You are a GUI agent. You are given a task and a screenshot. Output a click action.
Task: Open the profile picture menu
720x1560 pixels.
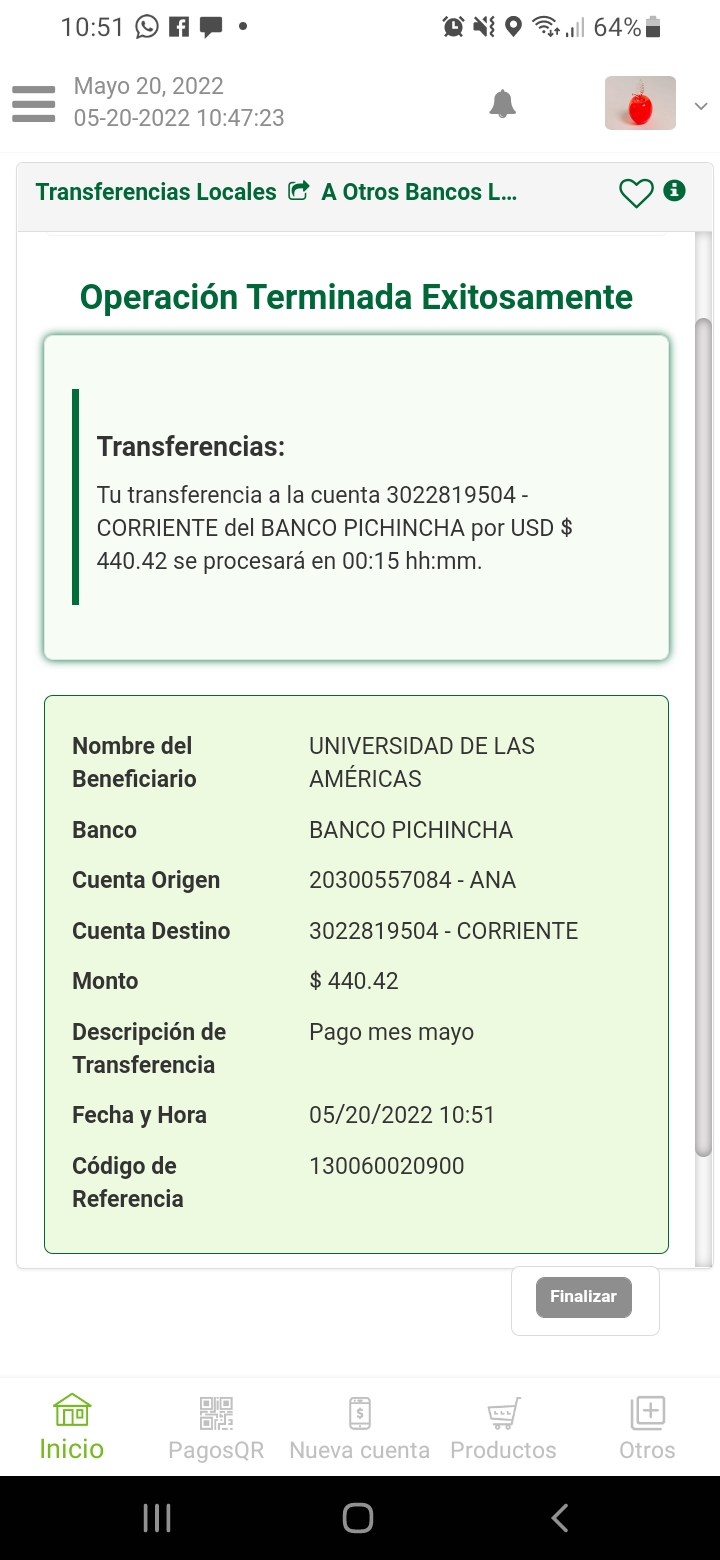(641, 103)
